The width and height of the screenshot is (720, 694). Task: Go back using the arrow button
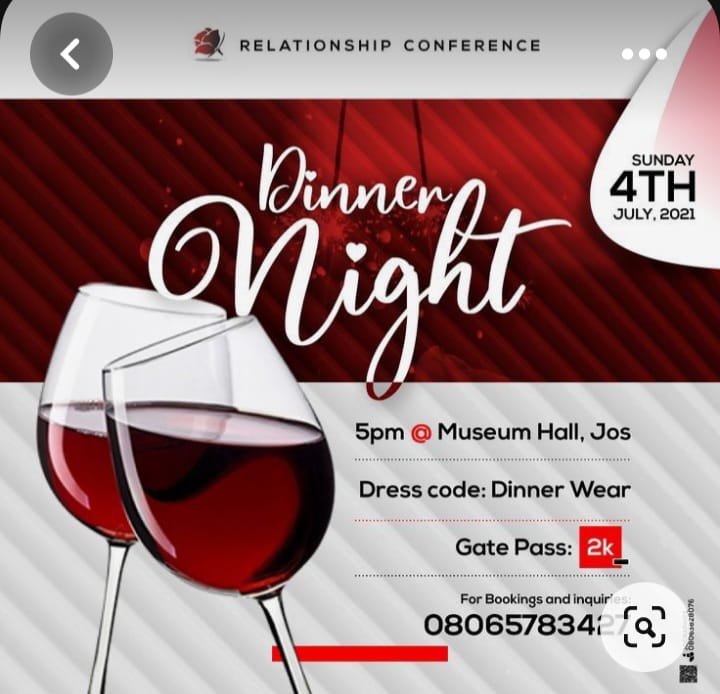point(71,54)
